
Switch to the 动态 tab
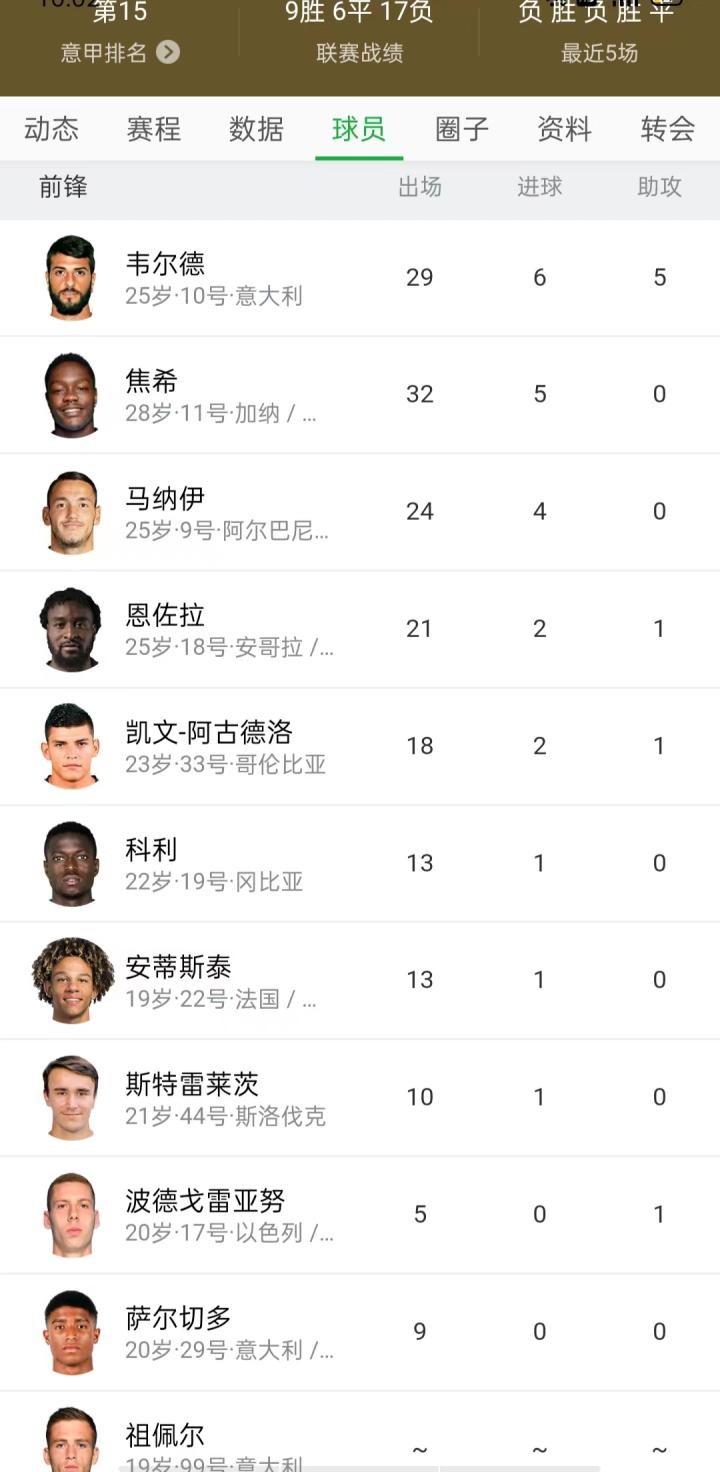(x=51, y=129)
